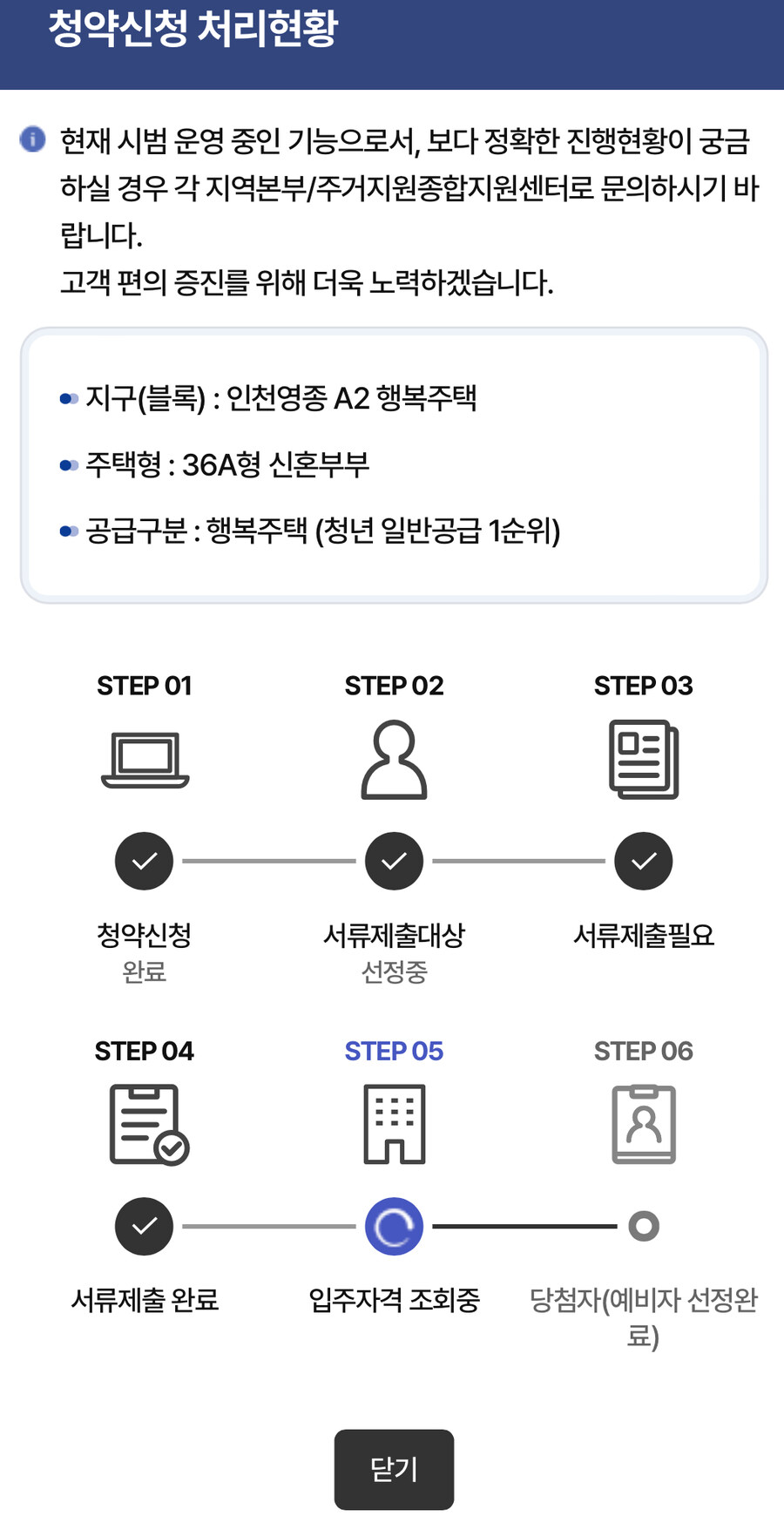Select the ID card icon at STEP 06

point(644,1124)
